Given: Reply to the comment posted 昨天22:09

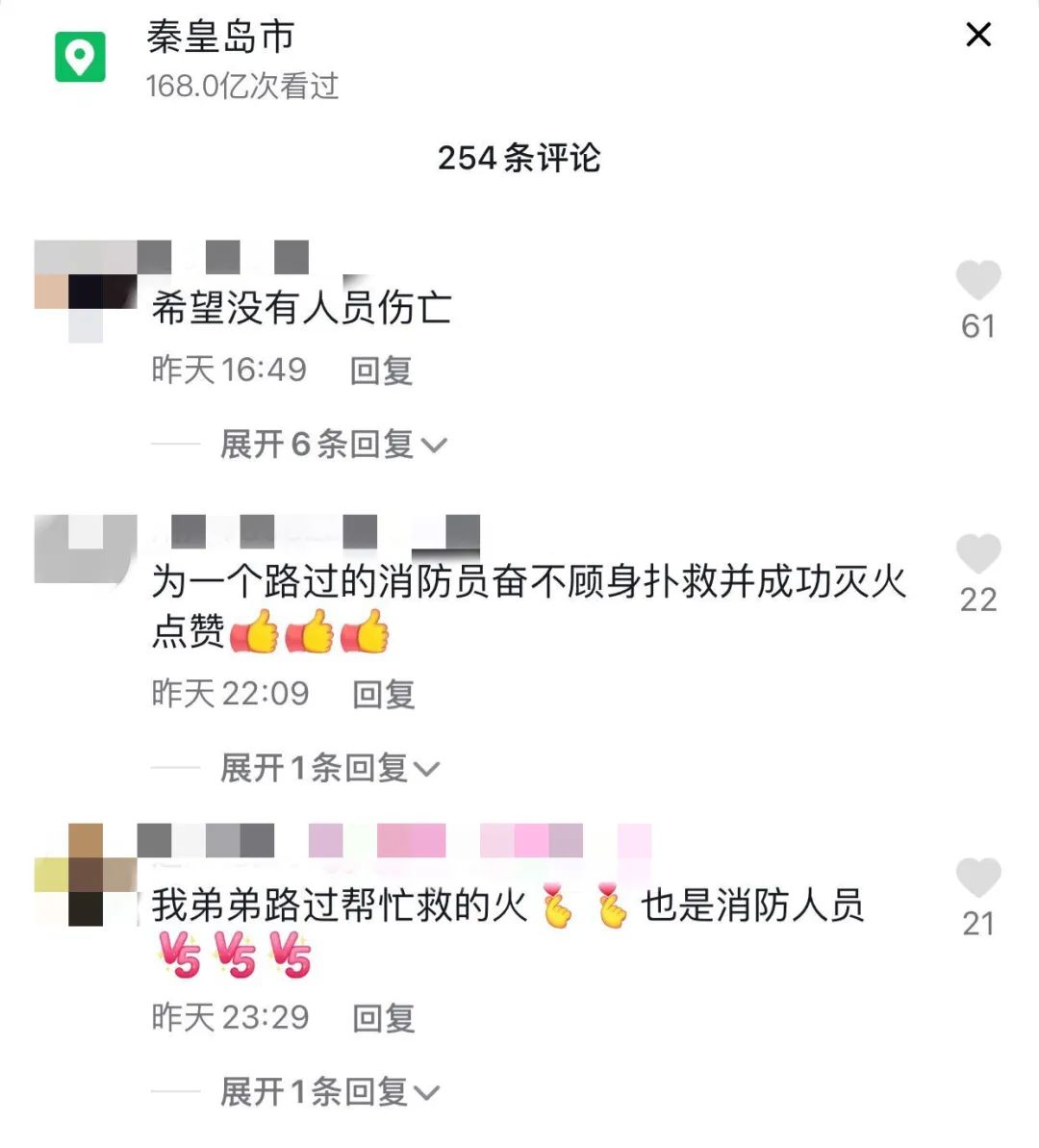Looking at the screenshot, I should pos(383,694).
